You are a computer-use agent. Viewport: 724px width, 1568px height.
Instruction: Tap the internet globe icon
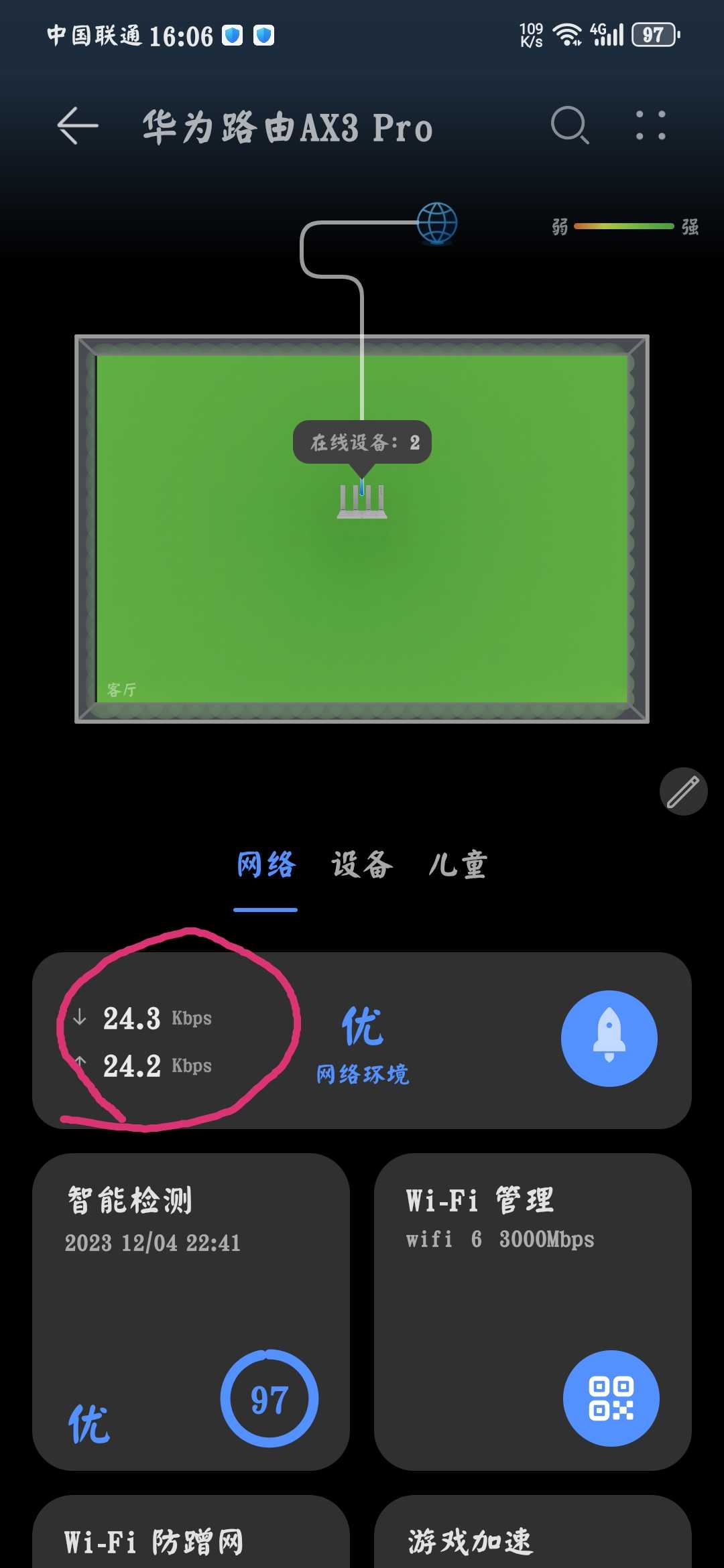[437, 223]
